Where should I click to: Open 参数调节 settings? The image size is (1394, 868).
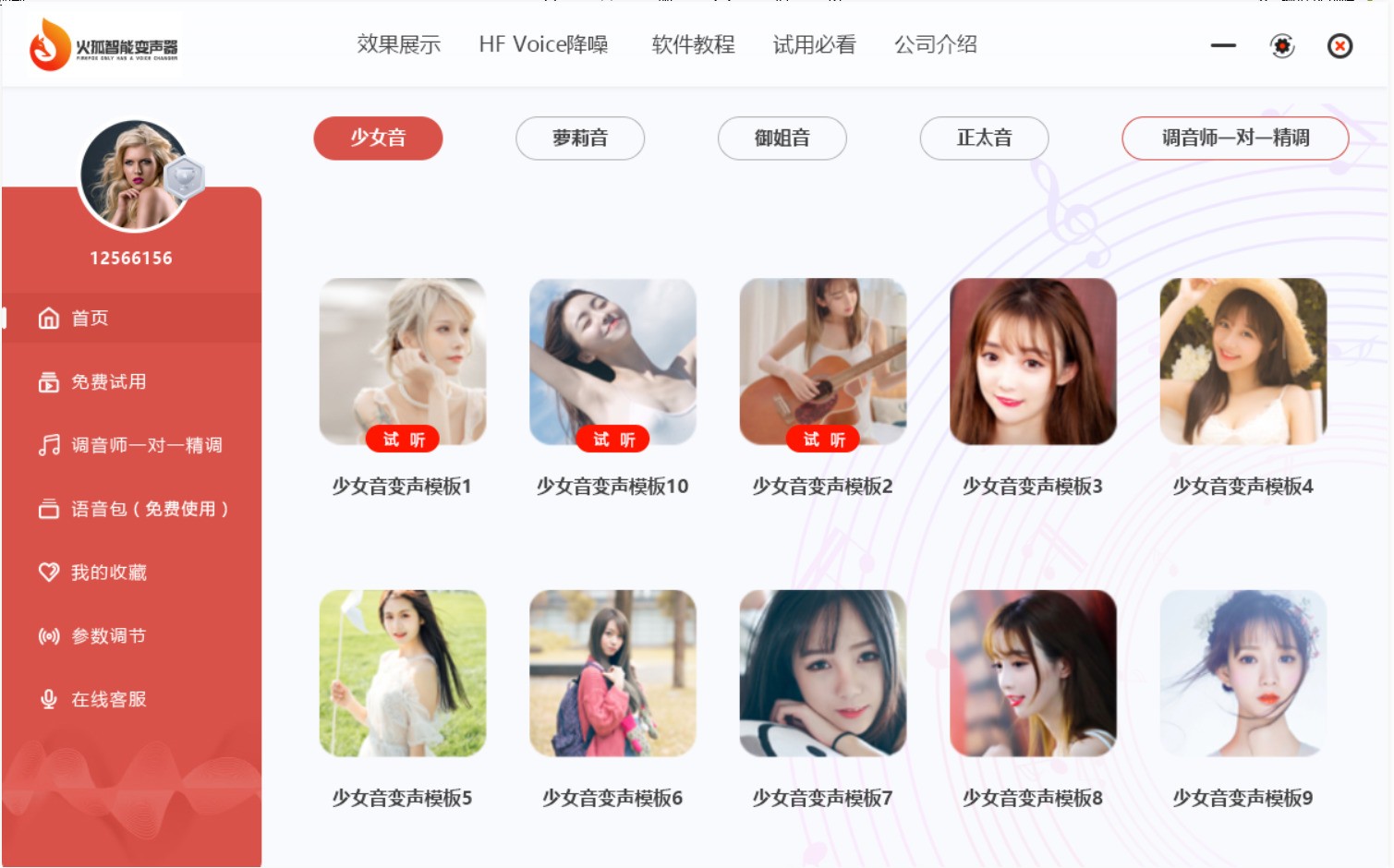pyautogui.click(x=108, y=636)
